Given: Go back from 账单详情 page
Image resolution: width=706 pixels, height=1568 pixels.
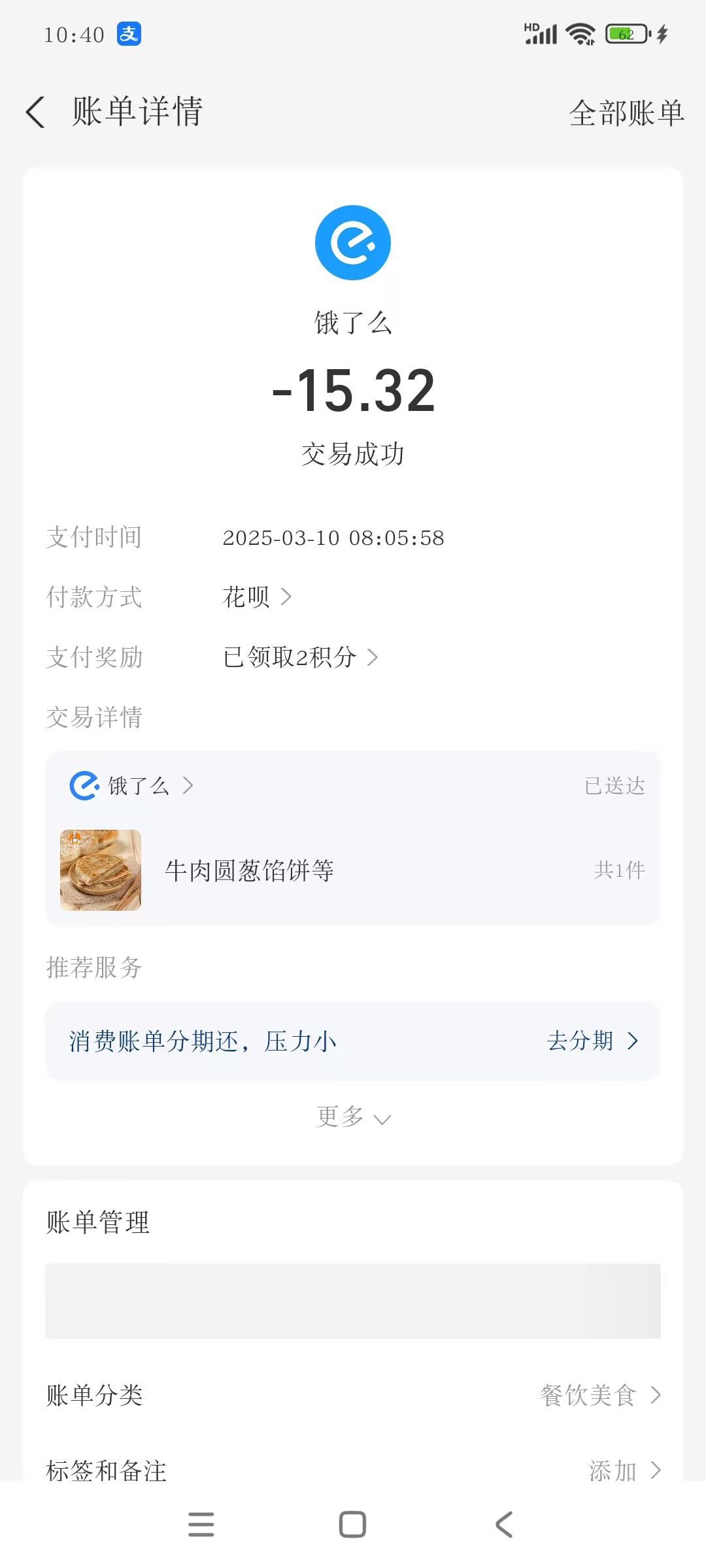Looking at the screenshot, I should click(x=35, y=112).
